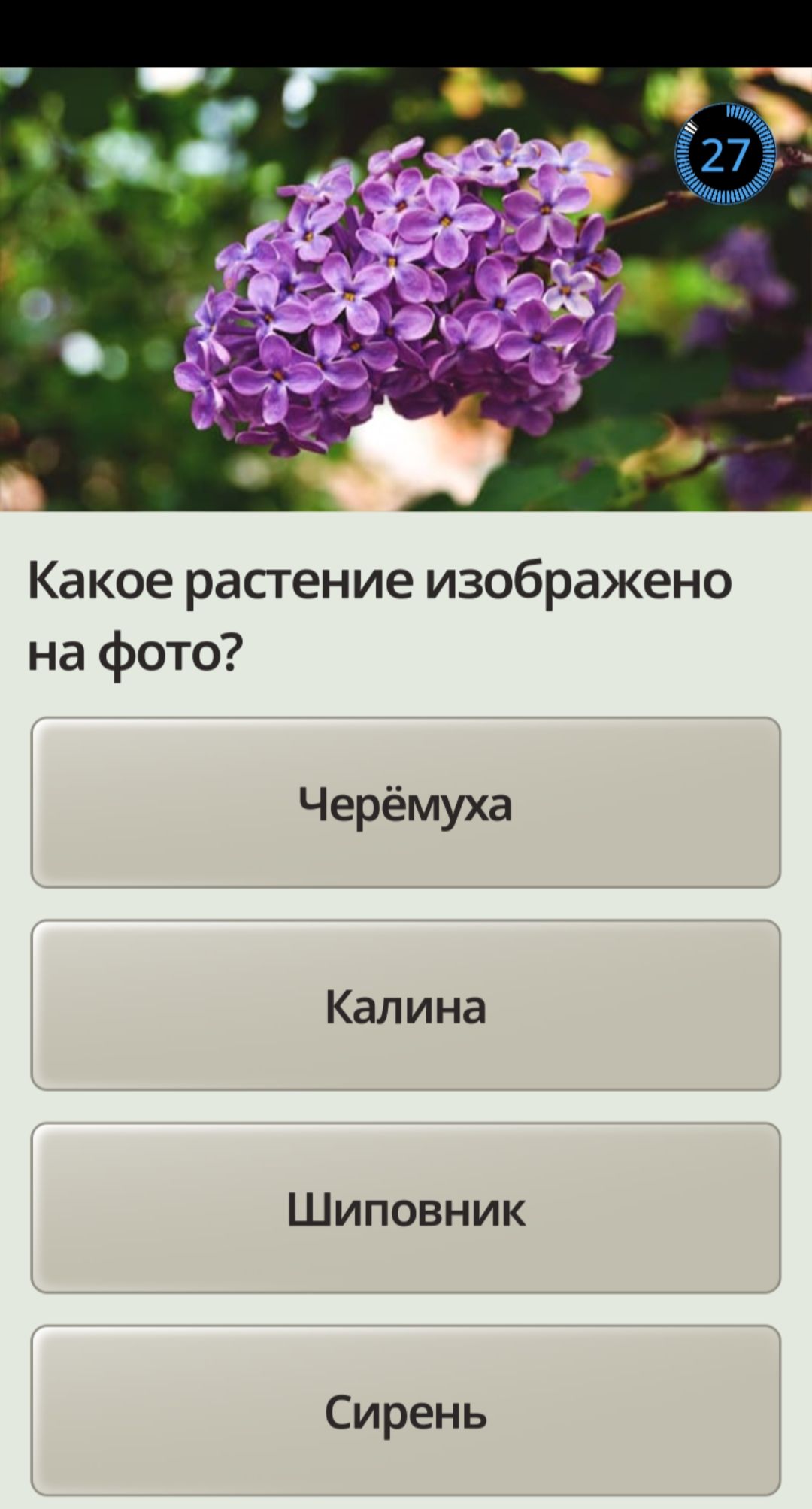Answer with Сирень
The image size is (812, 1509).
pyautogui.click(x=405, y=1411)
